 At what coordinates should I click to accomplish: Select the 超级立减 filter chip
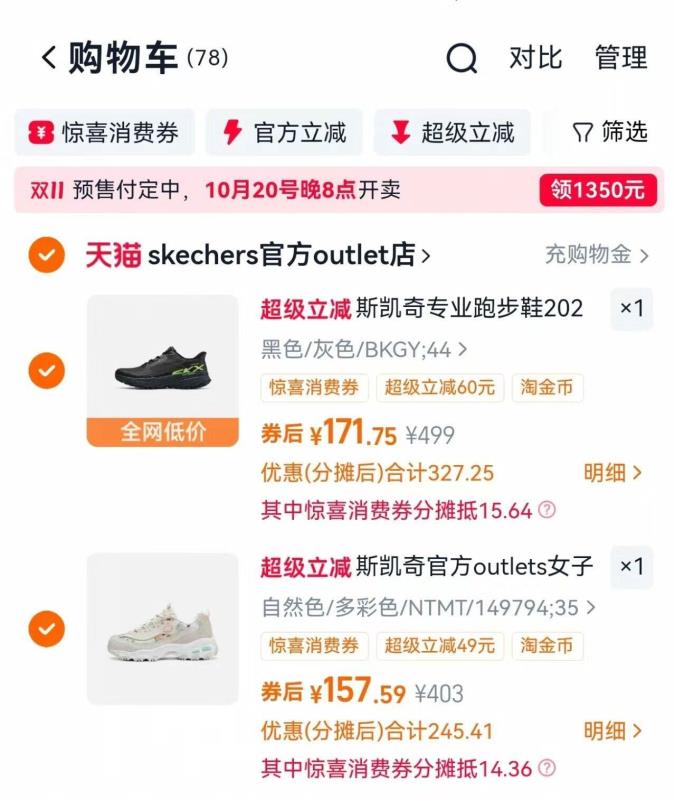tap(452, 132)
